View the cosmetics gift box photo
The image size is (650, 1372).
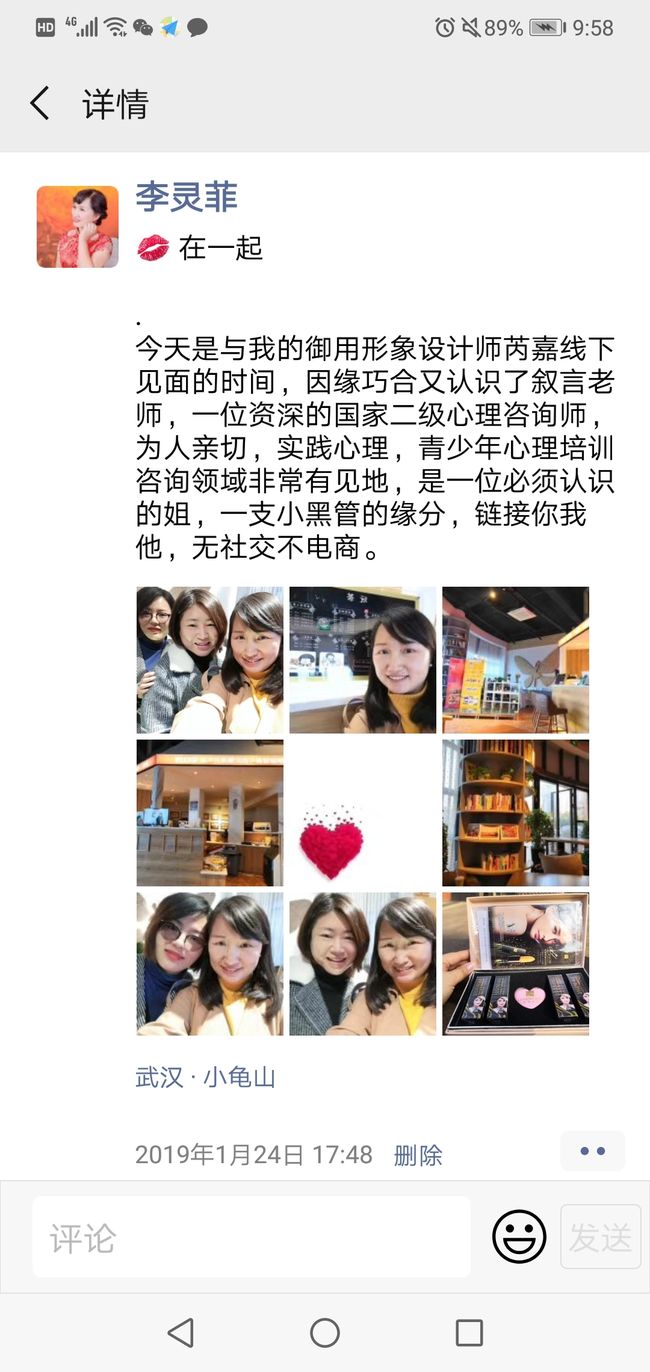(516, 966)
